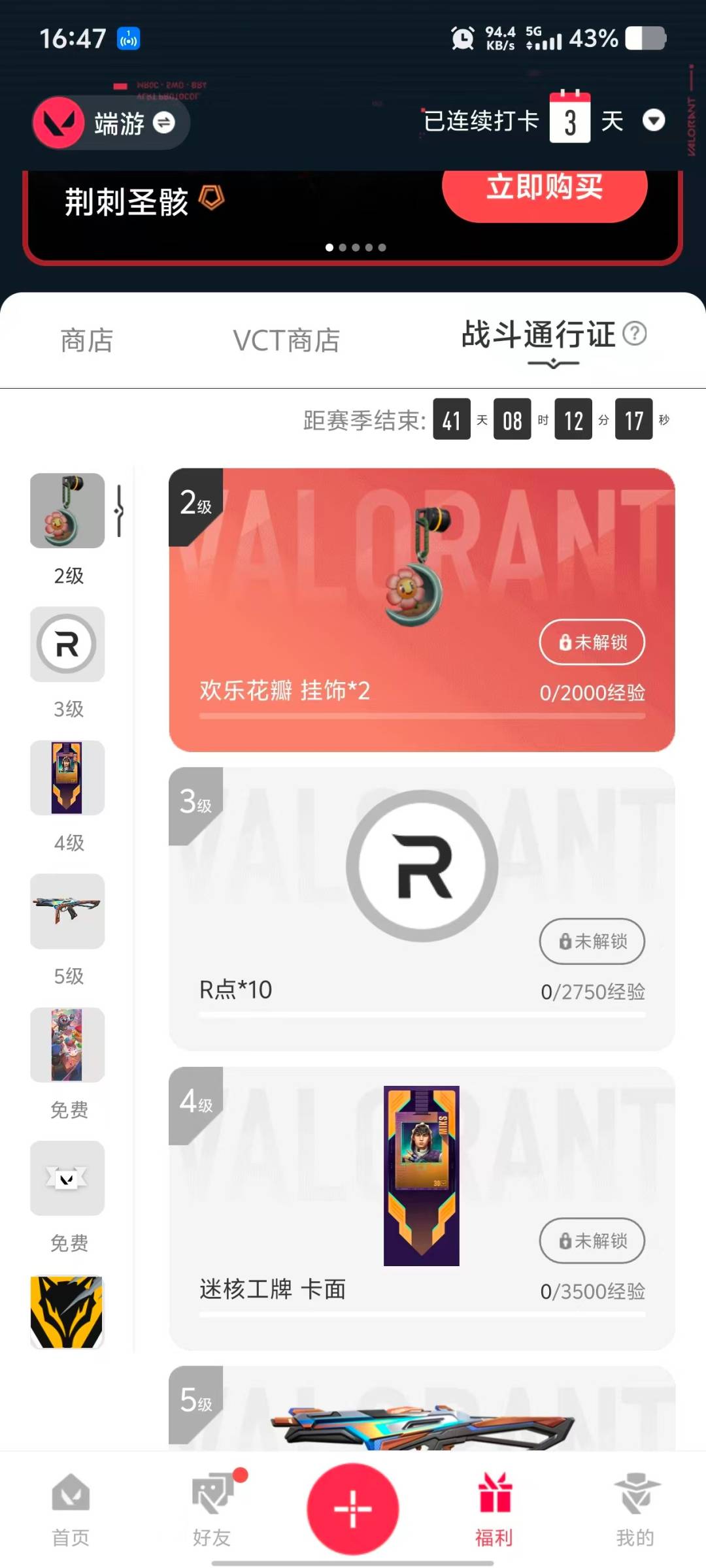The width and height of the screenshot is (706, 1568).
Task: Tap the question mark icon beside 战斗通行证
Action: (639, 335)
